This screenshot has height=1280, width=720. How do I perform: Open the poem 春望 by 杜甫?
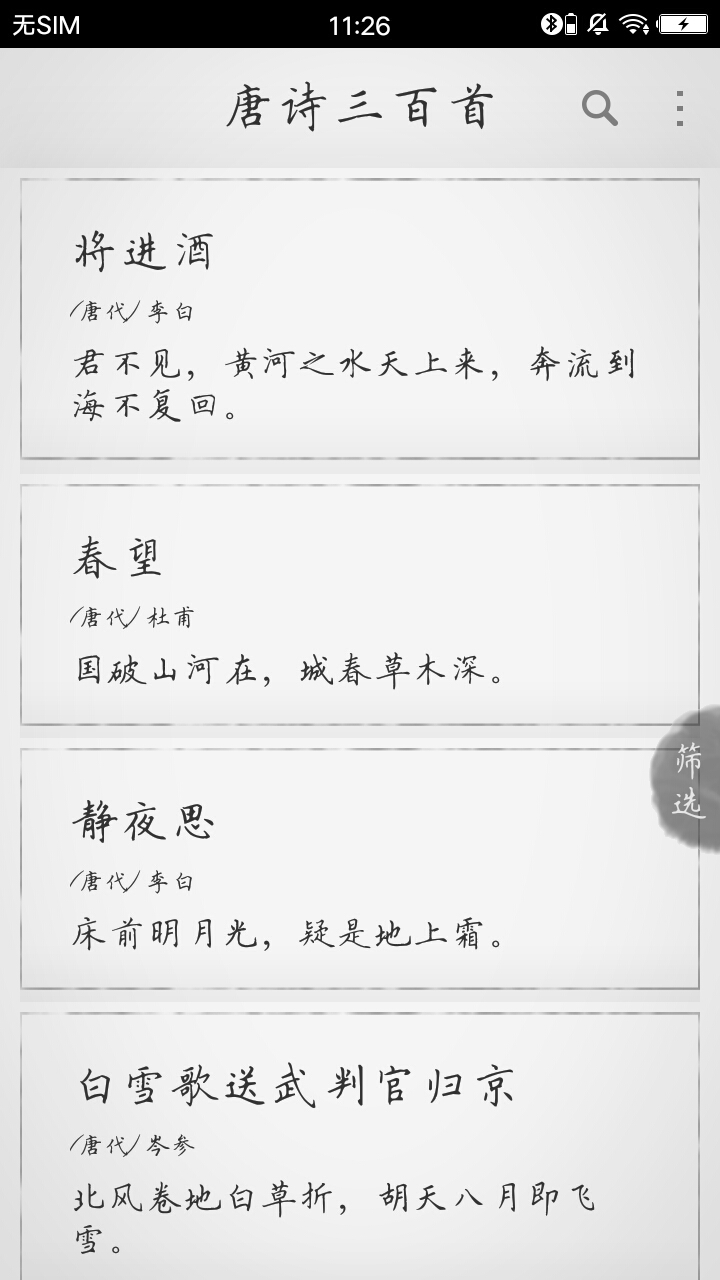coord(360,605)
